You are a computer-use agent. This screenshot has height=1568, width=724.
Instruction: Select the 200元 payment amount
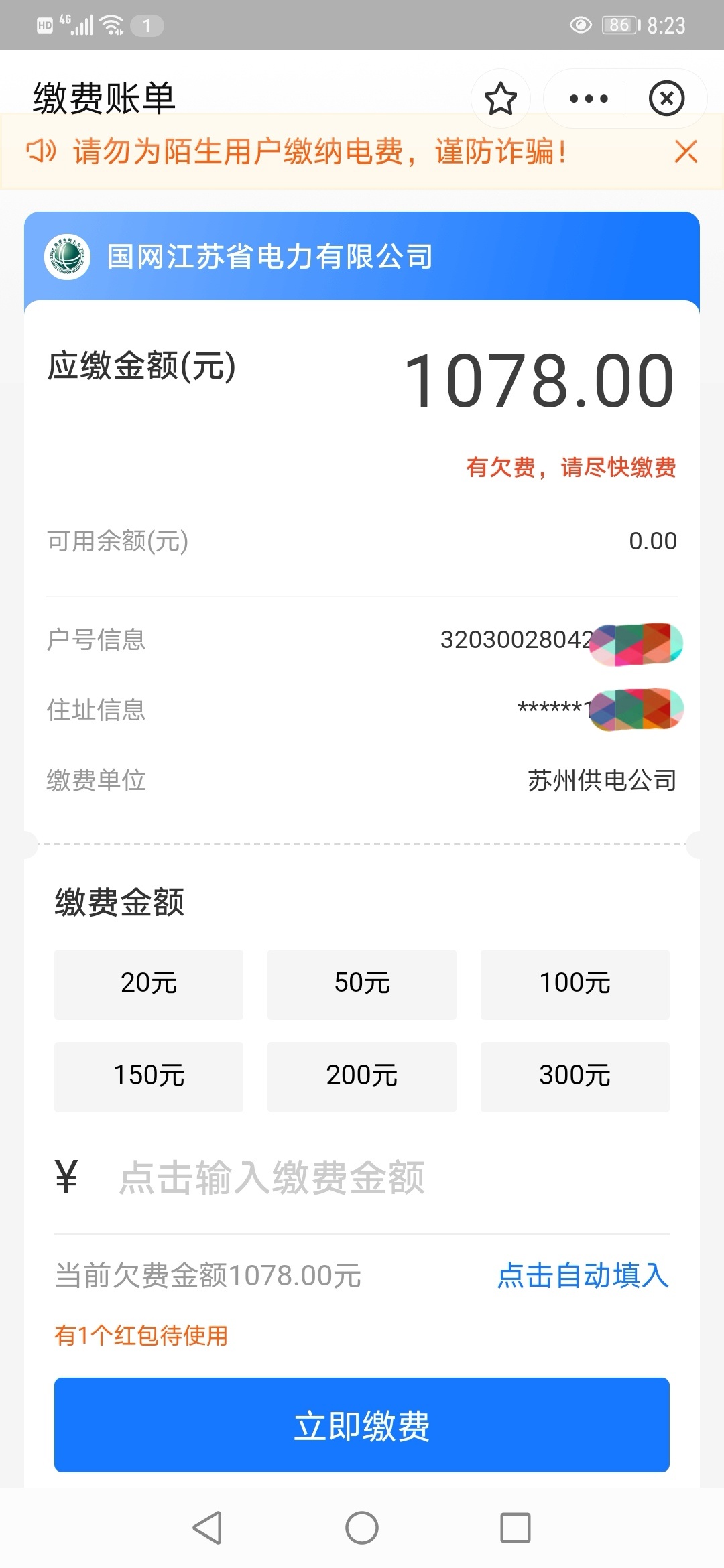pyautogui.click(x=361, y=1077)
